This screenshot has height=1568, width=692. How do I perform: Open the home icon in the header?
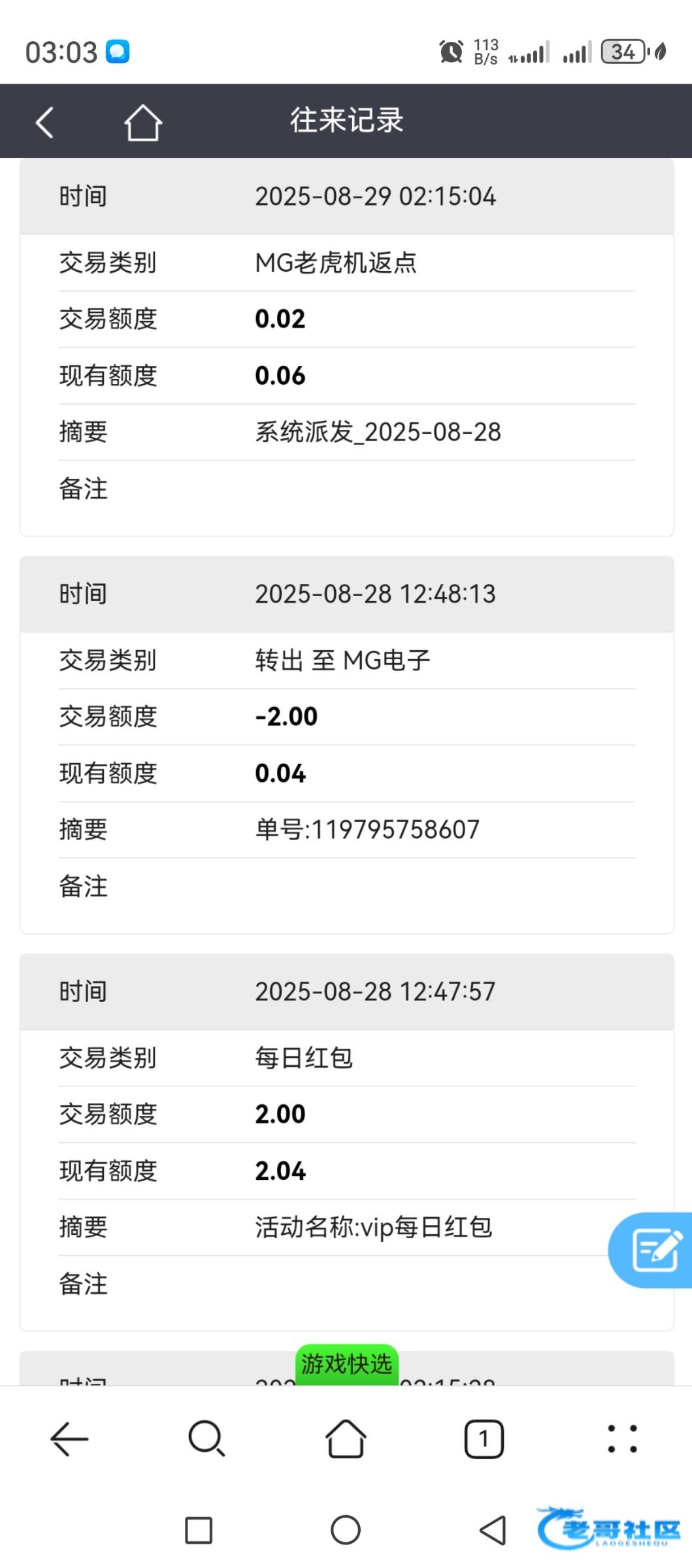click(143, 122)
